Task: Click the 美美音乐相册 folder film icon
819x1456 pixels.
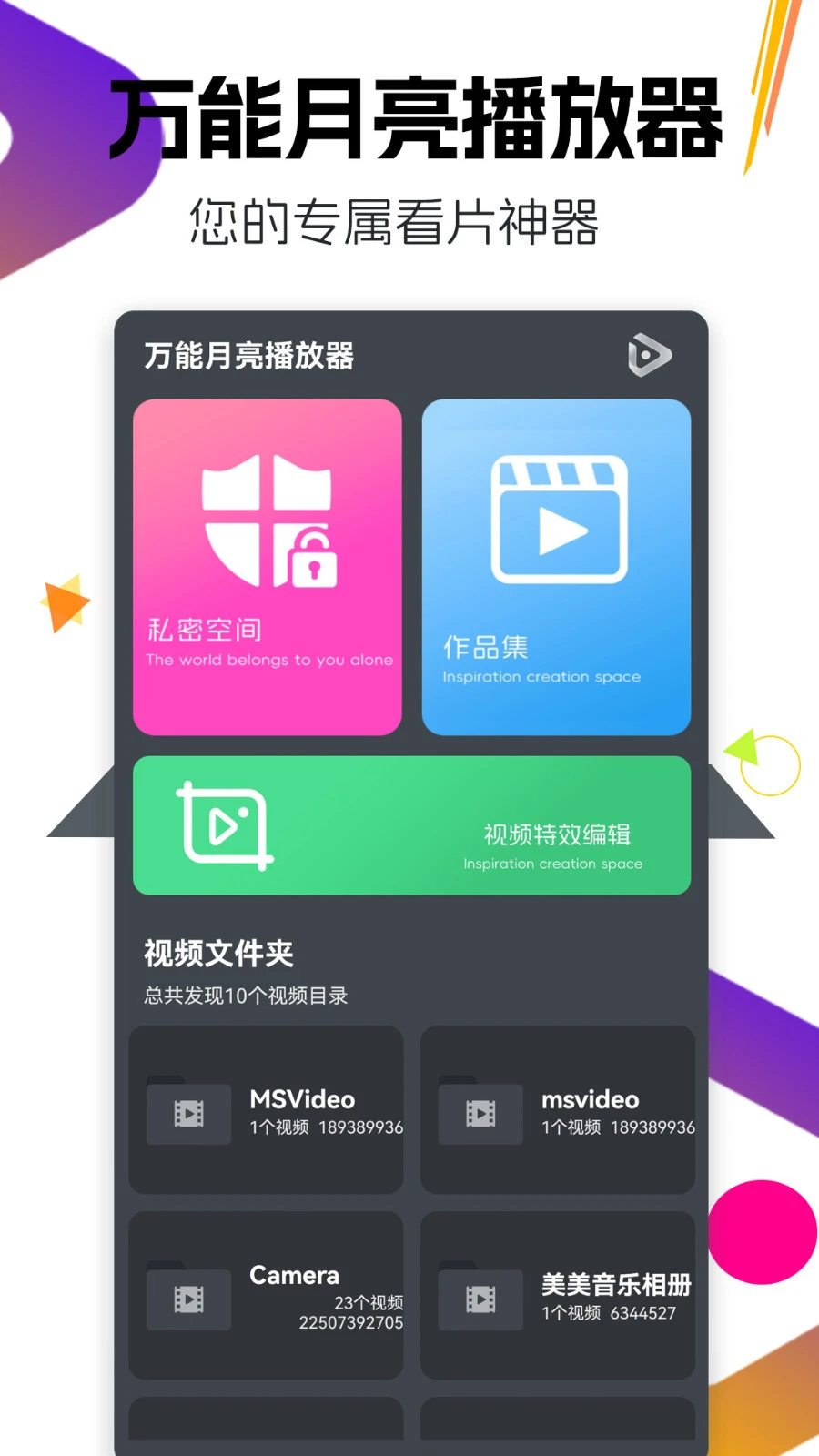Action: 480,1299
